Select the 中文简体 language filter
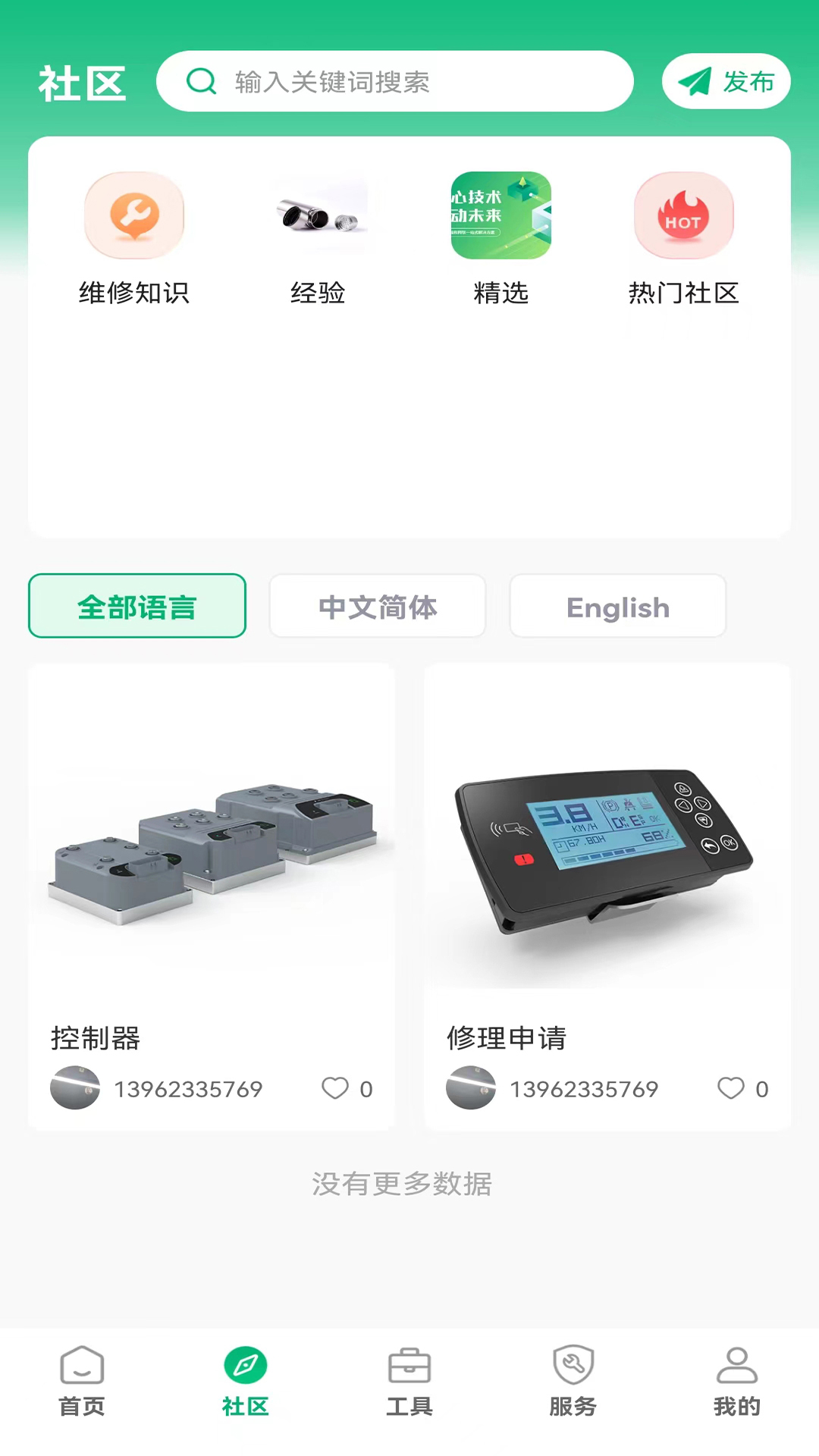Screen dimensions: 819x1456 pos(377,606)
